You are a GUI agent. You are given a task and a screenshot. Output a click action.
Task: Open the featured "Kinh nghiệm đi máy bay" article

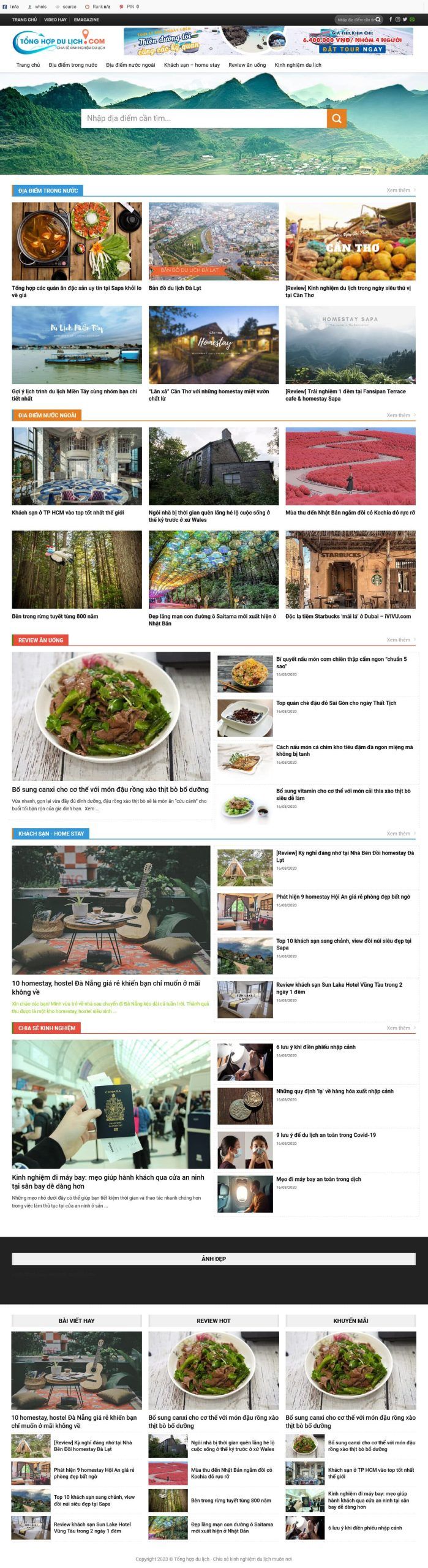click(111, 1104)
